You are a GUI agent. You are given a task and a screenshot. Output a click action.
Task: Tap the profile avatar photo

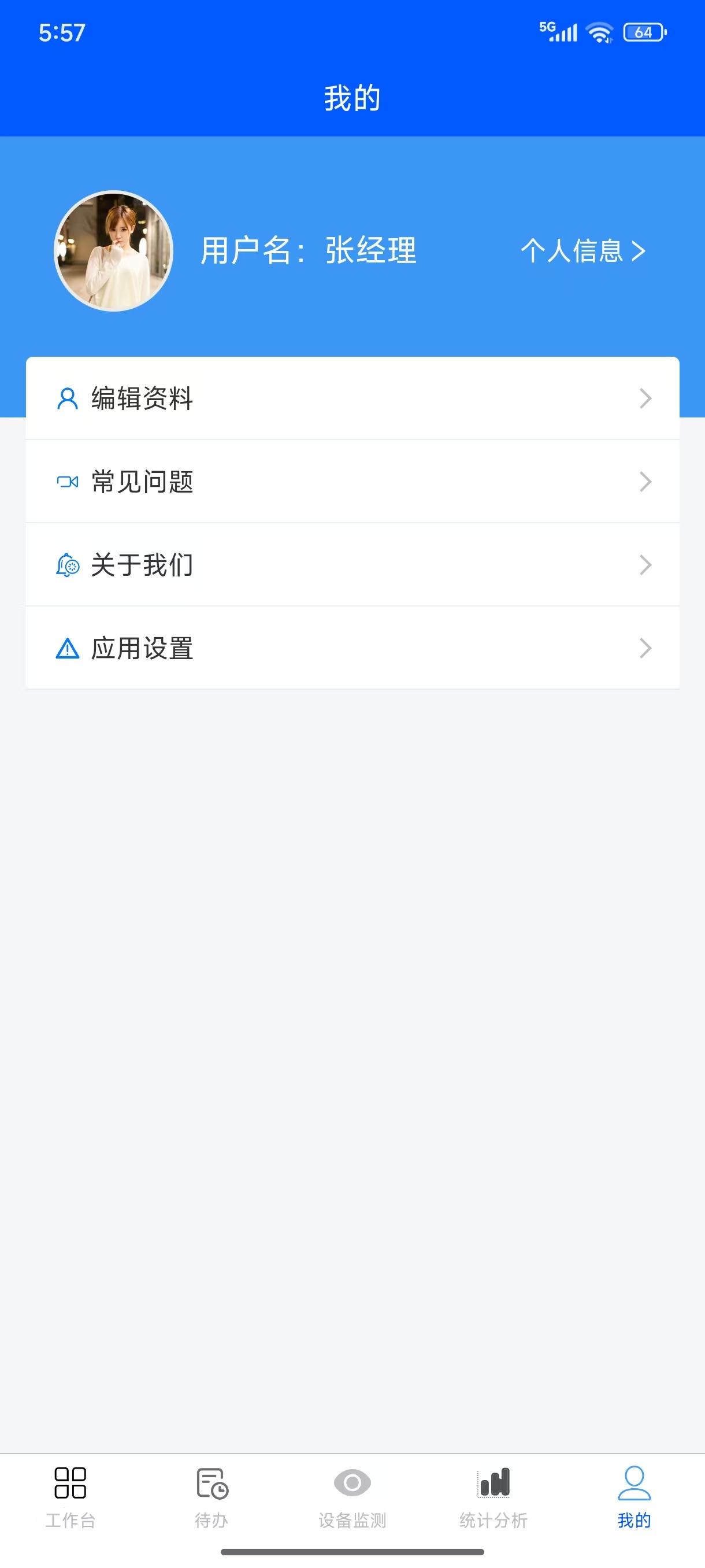[x=114, y=251]
